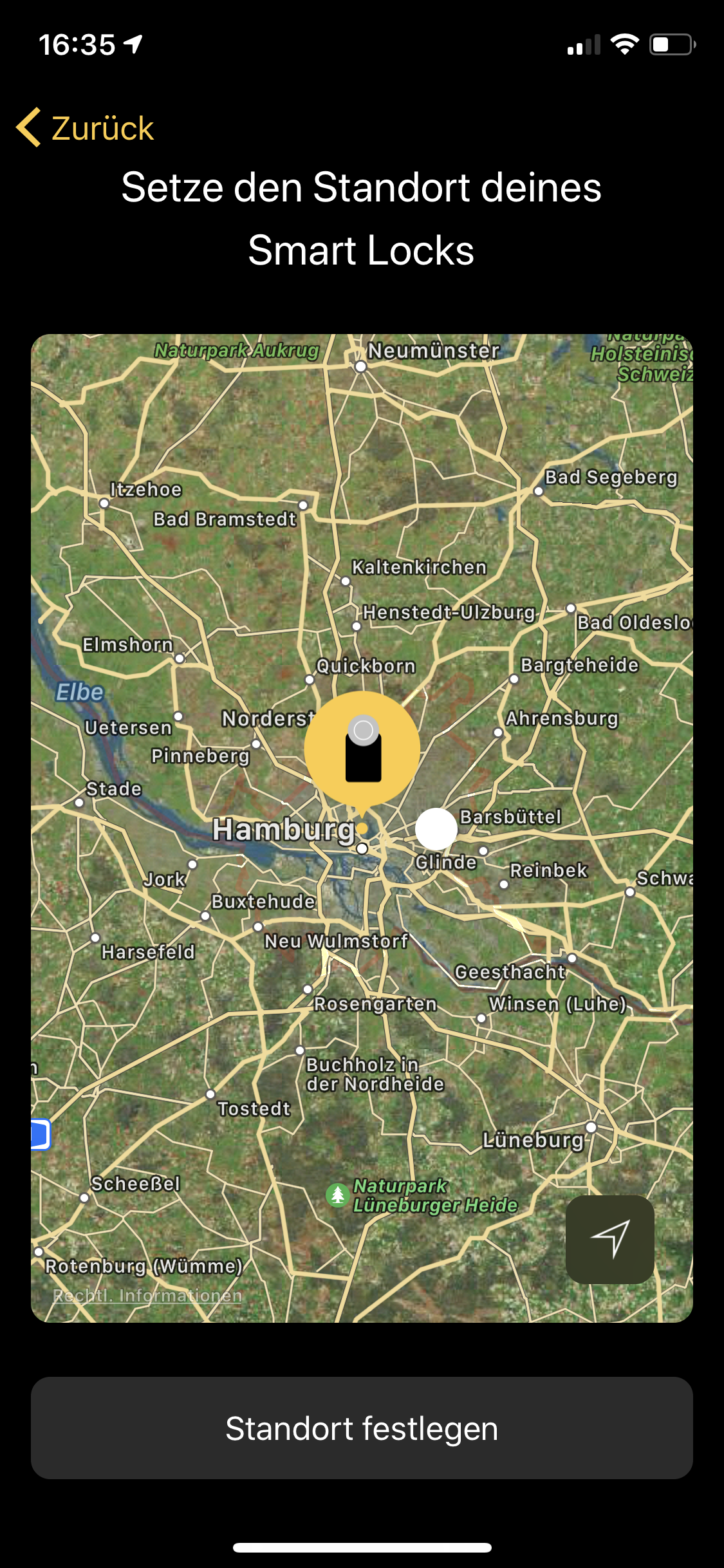
Task: Select the yellow Smart Lock pin
Action: pyautogui.click(x=362, y=750)
